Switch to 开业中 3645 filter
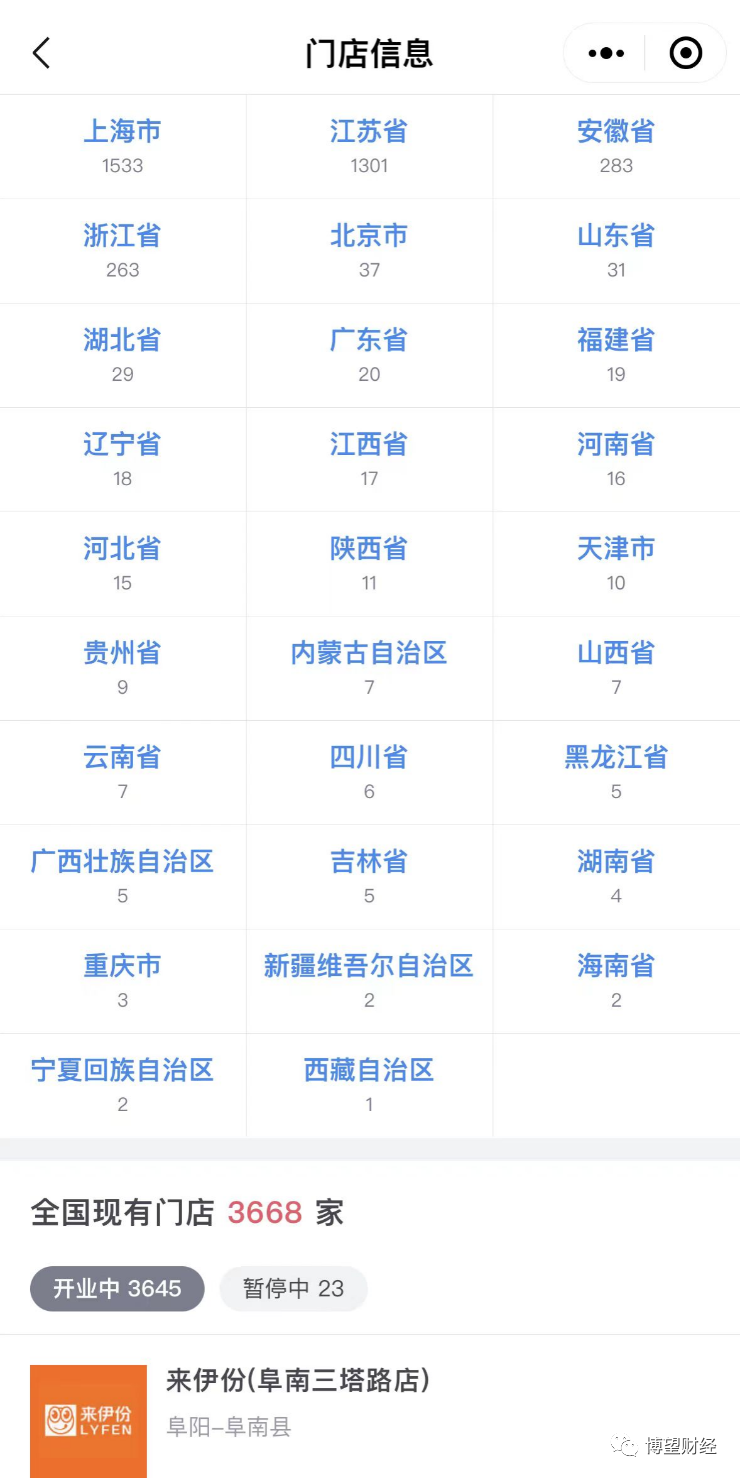Viewport: 740px width, 1478px height. click(117, 1289)
